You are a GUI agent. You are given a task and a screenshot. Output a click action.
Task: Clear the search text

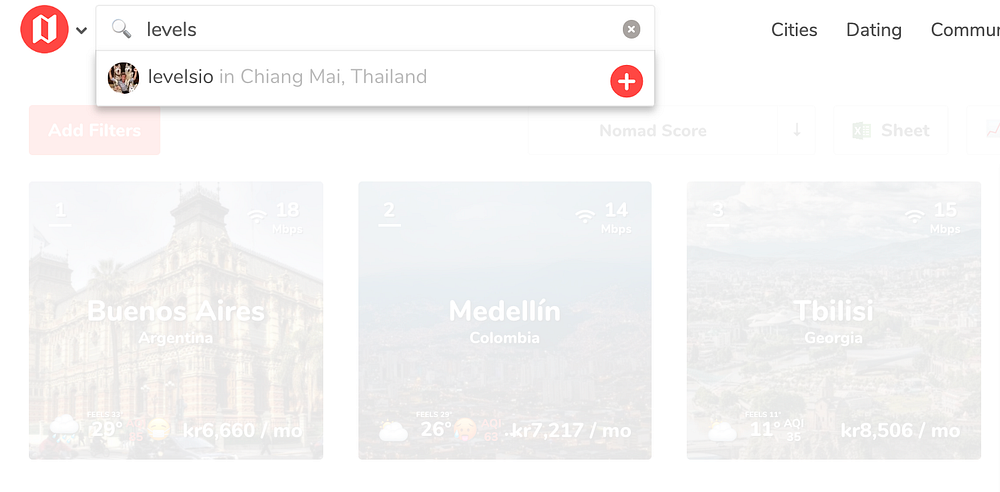(631, 30)
